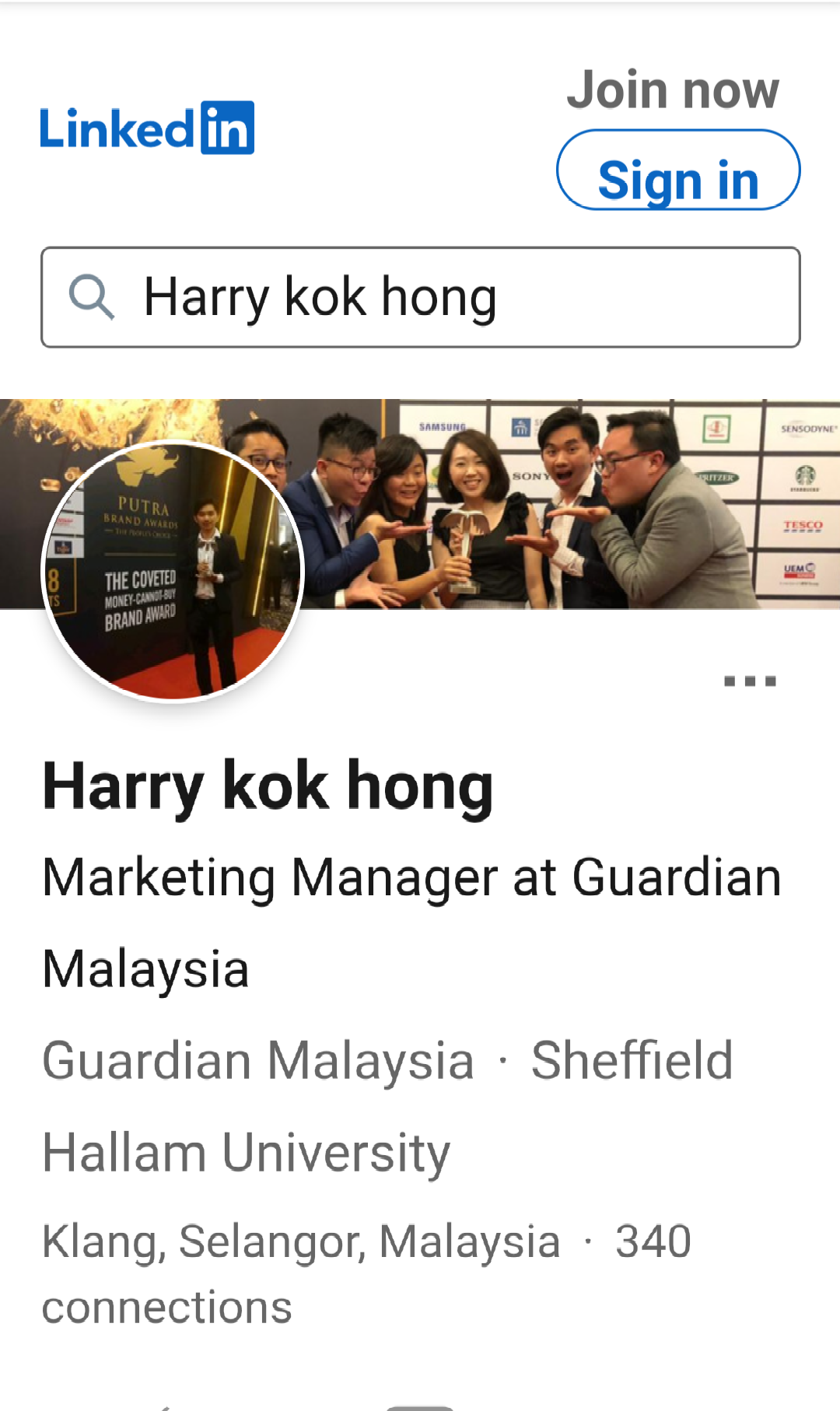The width and height of the screenshot is (840, 1411).
Task: Open the LinkedIn home logo
Action: pos(147,128)
